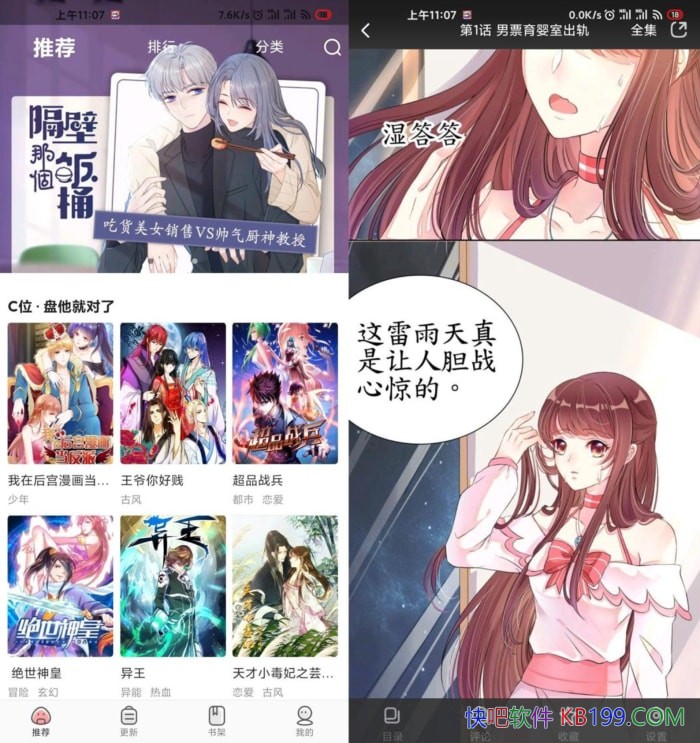Go to the 书架 bottom tab
Viewport: 700px width, 743px height.
coord(216,720)
